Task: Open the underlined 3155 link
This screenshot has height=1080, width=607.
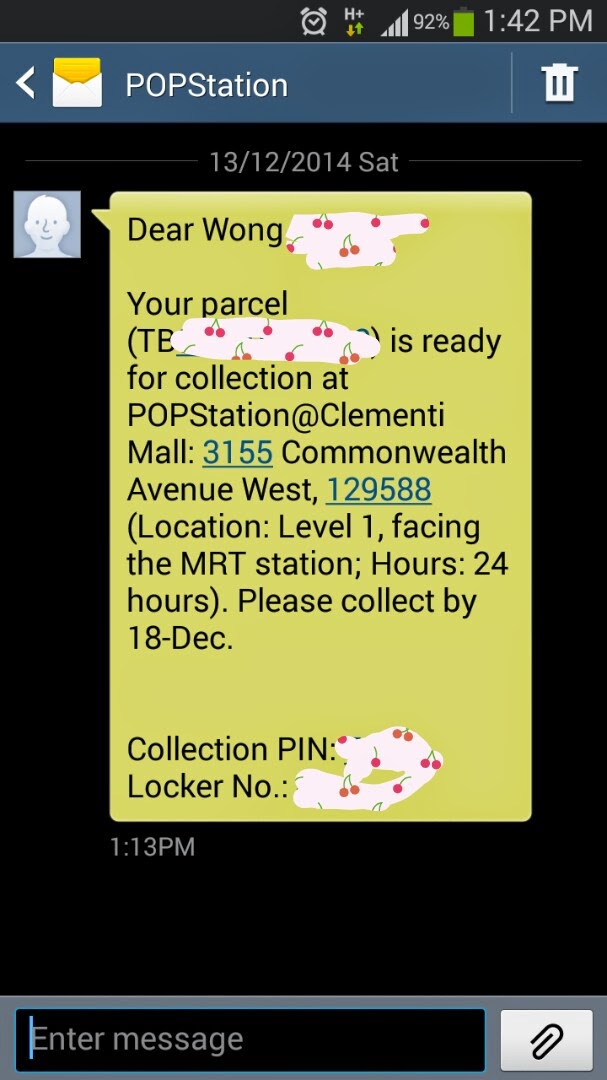Action: (237, 452)
